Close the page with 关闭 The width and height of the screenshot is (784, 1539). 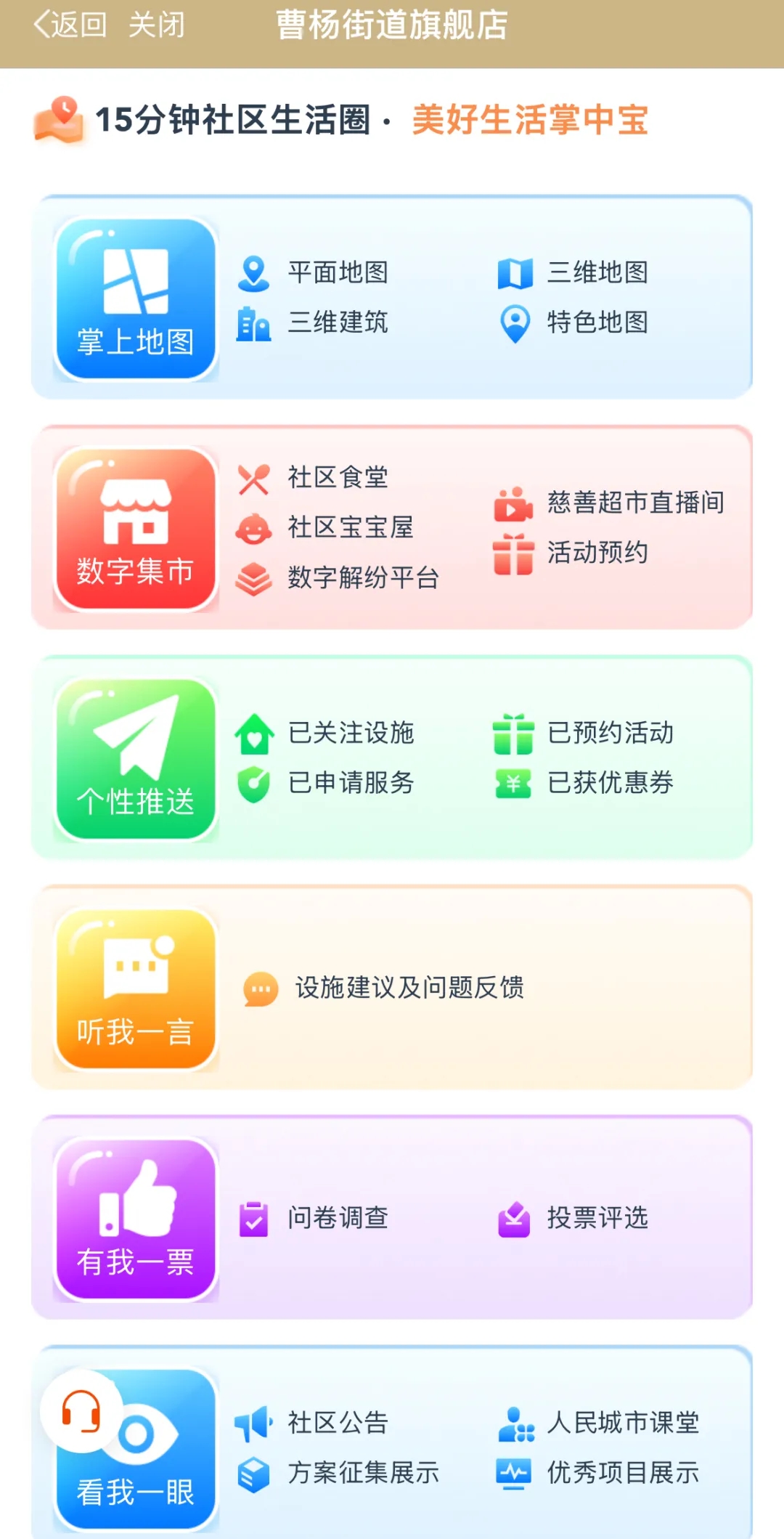pos(156,25)
